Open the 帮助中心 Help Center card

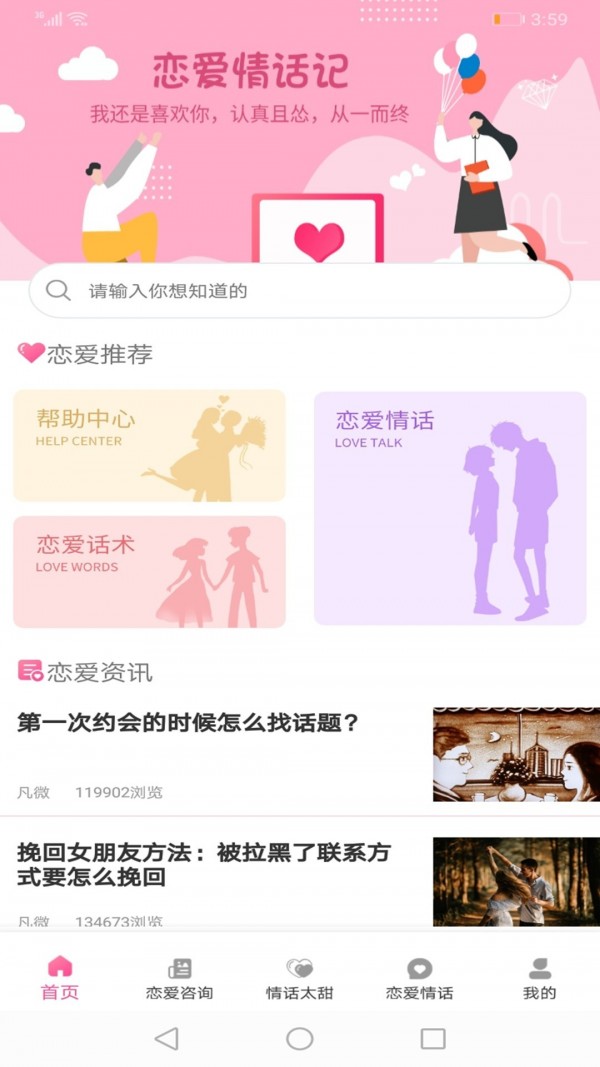tap(149, 446)
